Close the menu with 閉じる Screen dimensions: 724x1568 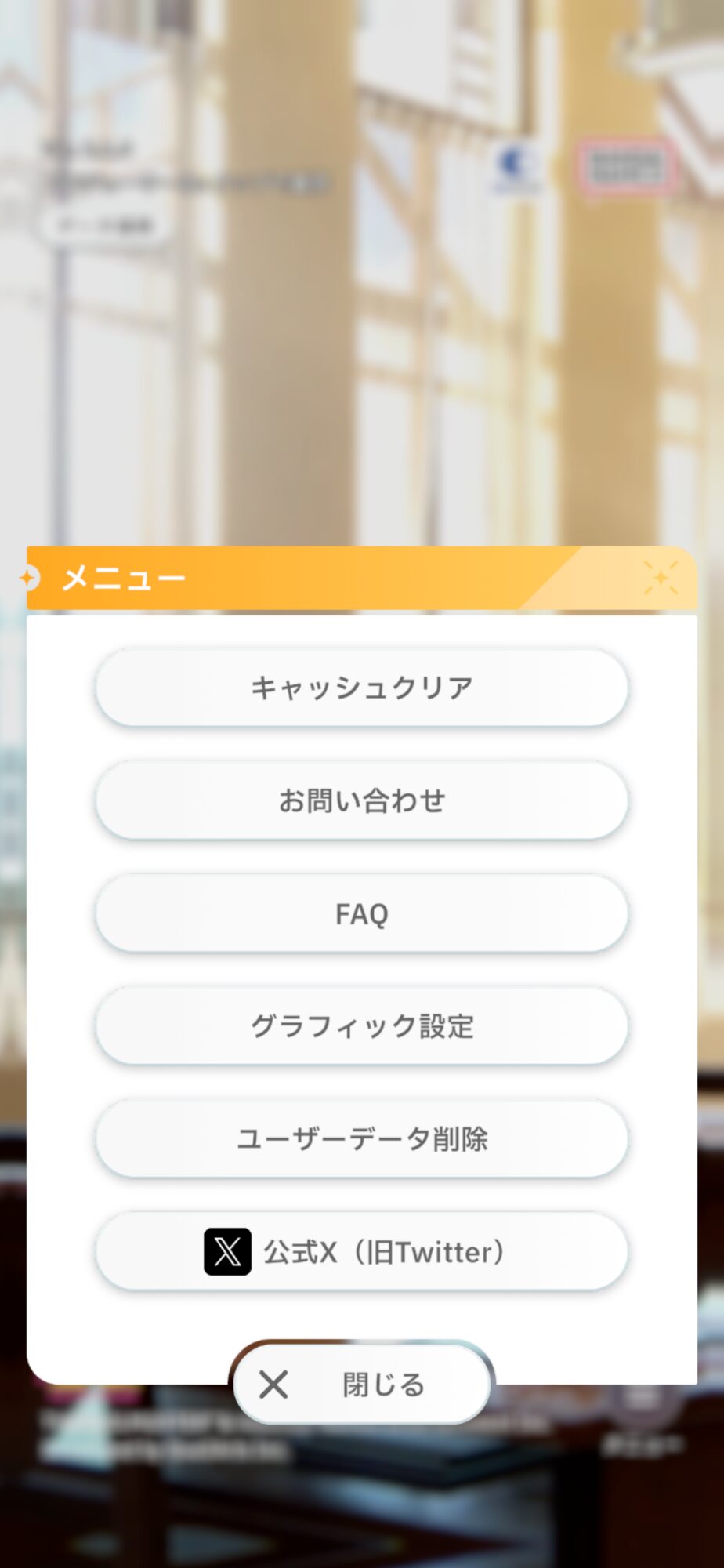point(361,1385)
